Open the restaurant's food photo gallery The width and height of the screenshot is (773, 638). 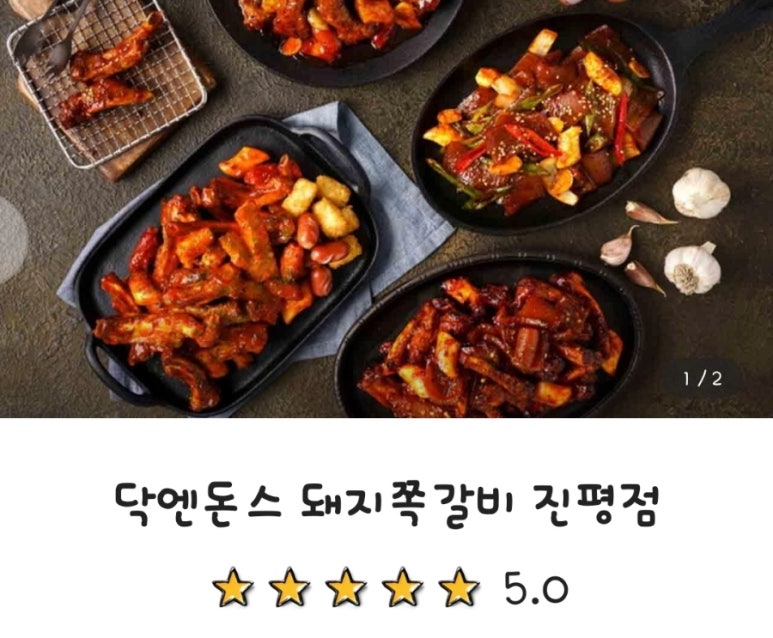click(x=386, y=208)
